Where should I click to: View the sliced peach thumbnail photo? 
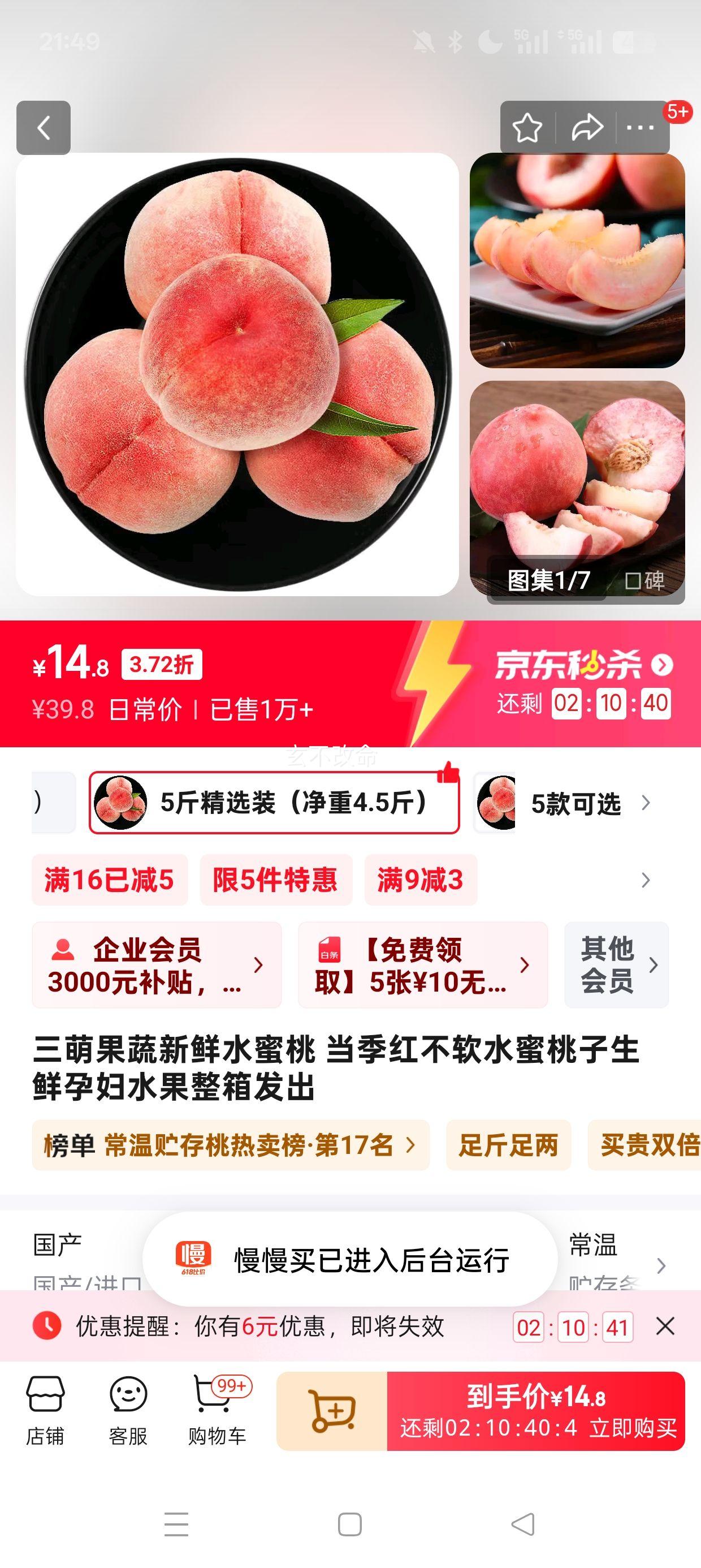tap(577, 261)
